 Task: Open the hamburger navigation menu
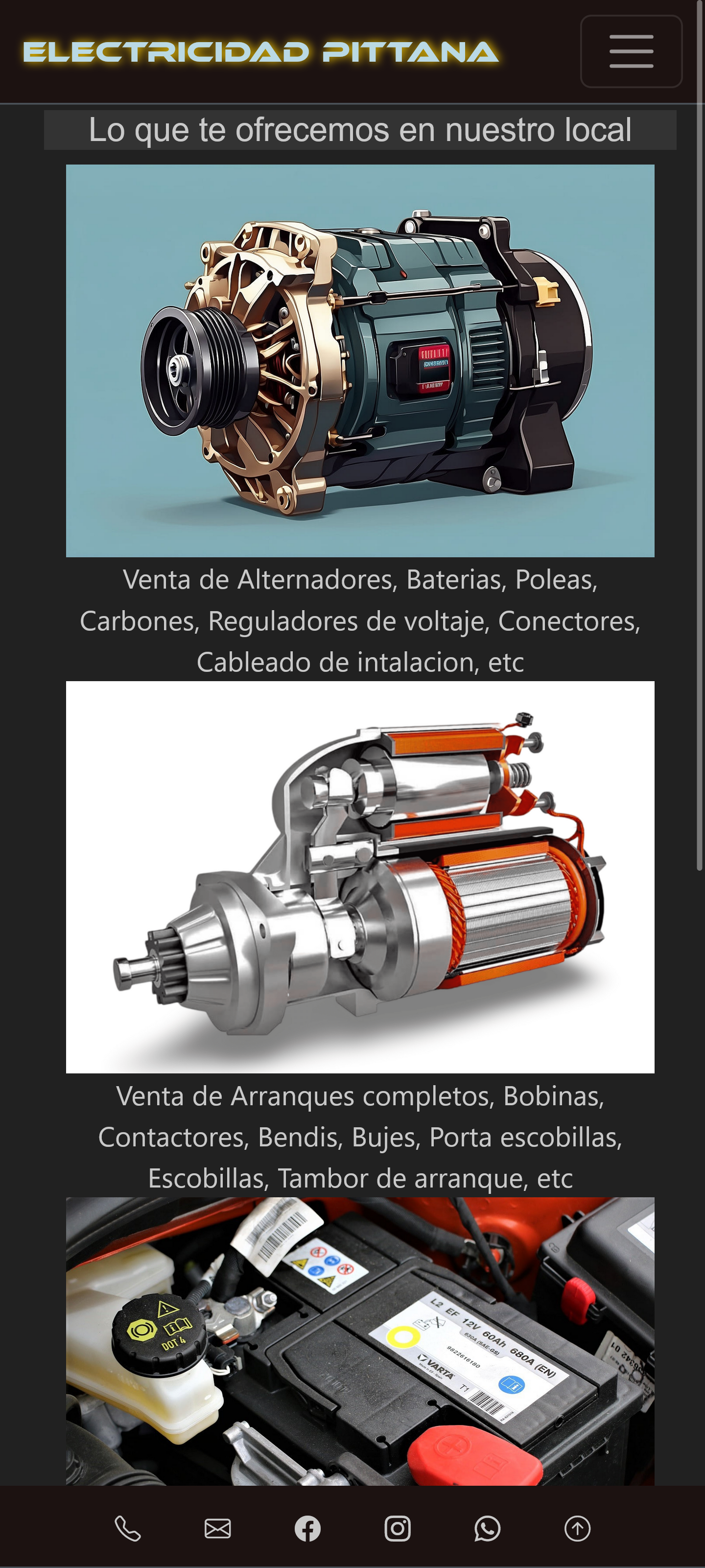tap(631, 51)
